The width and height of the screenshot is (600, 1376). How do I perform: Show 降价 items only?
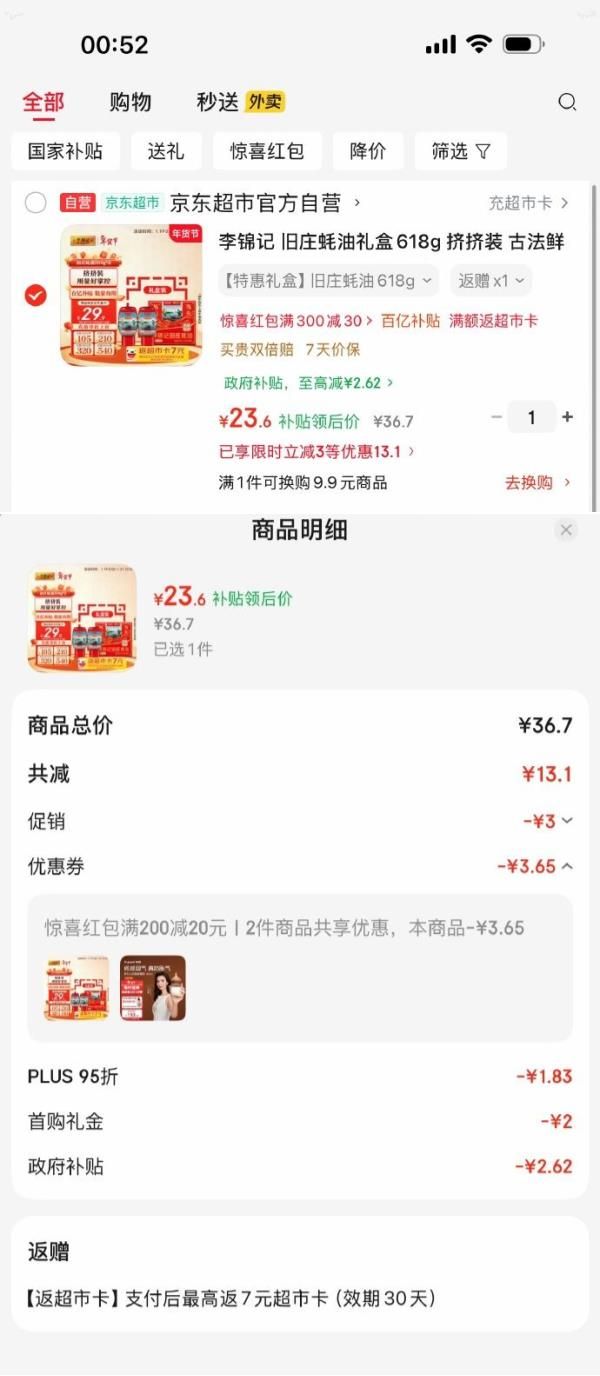point(368,151)
